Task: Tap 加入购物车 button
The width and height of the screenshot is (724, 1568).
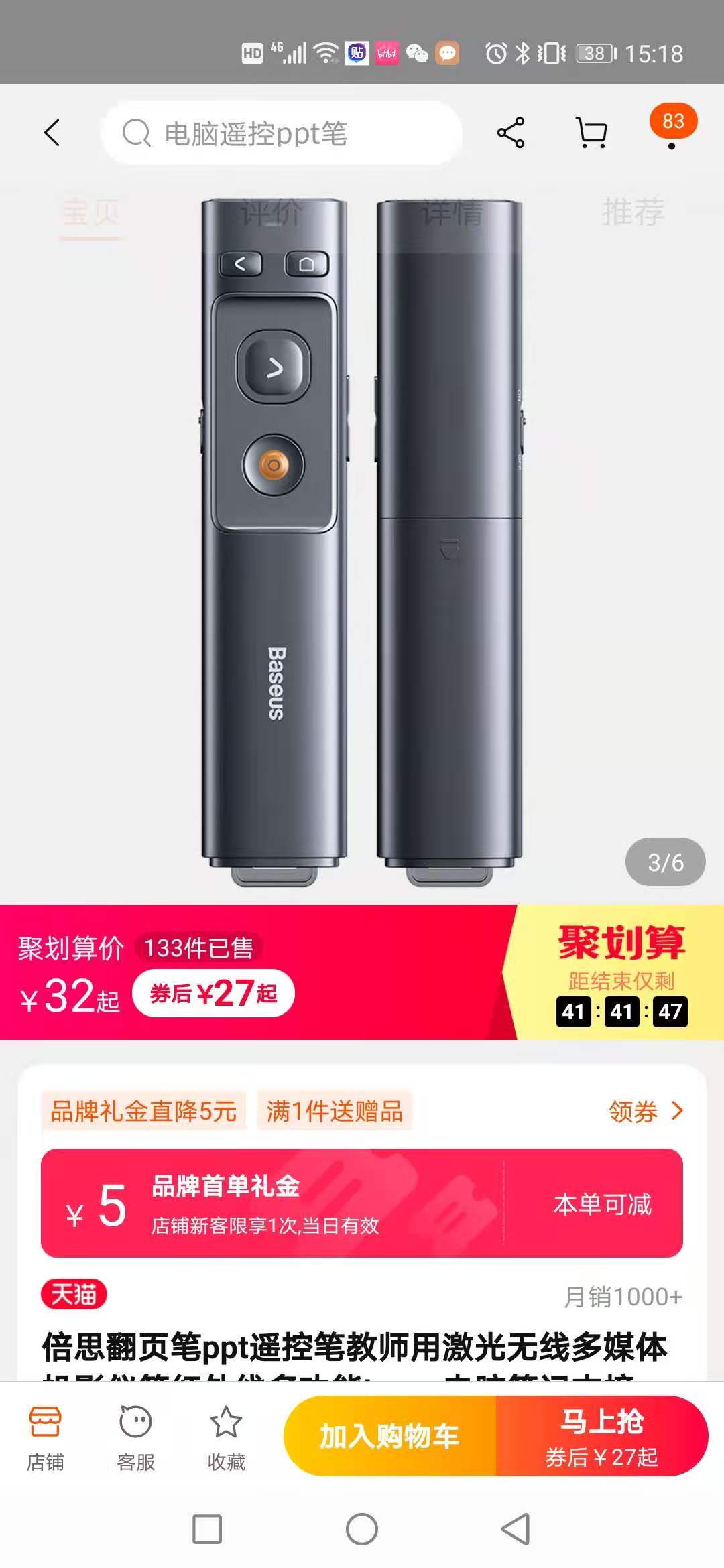Action: point(389,1436)
